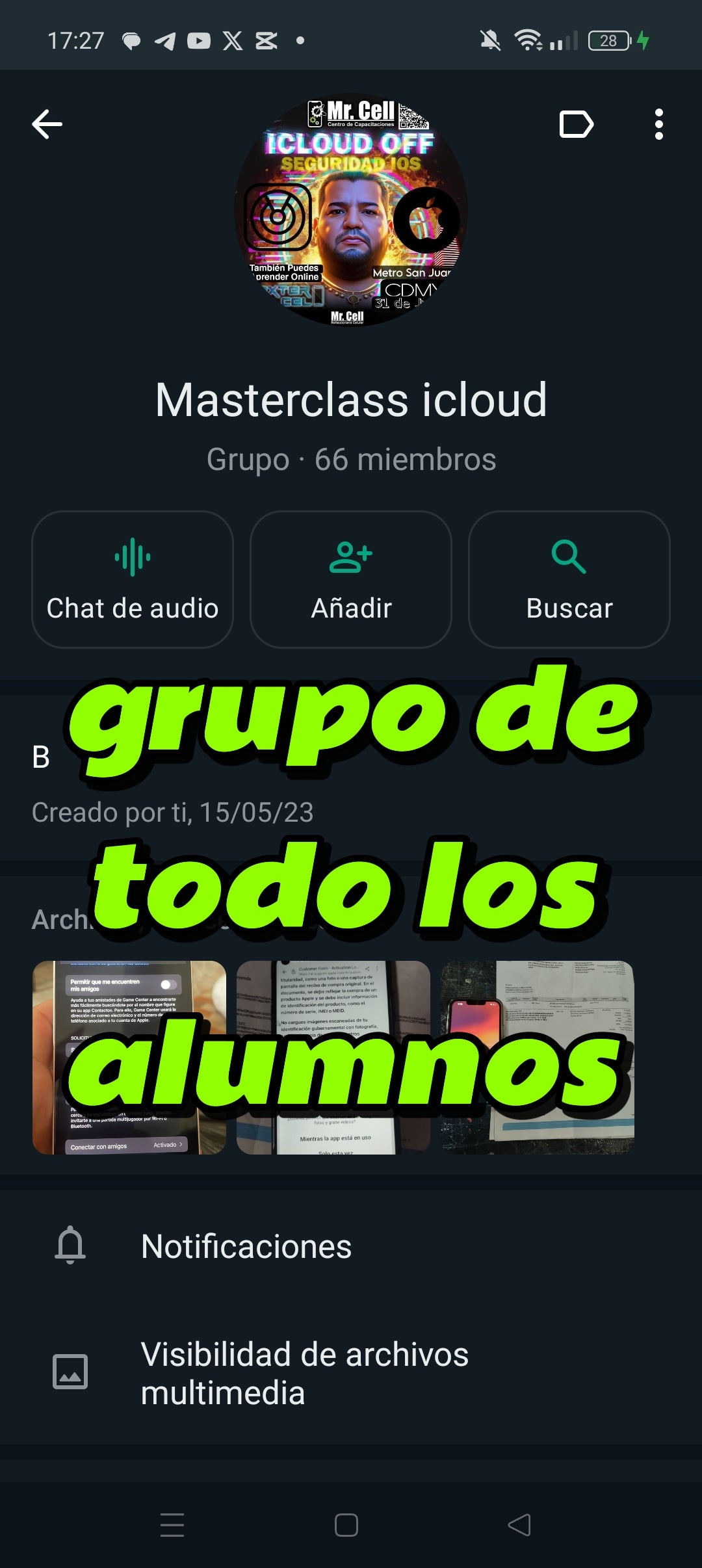
Task: Start a Chat de audio
Action: click(x=133, y=579)
